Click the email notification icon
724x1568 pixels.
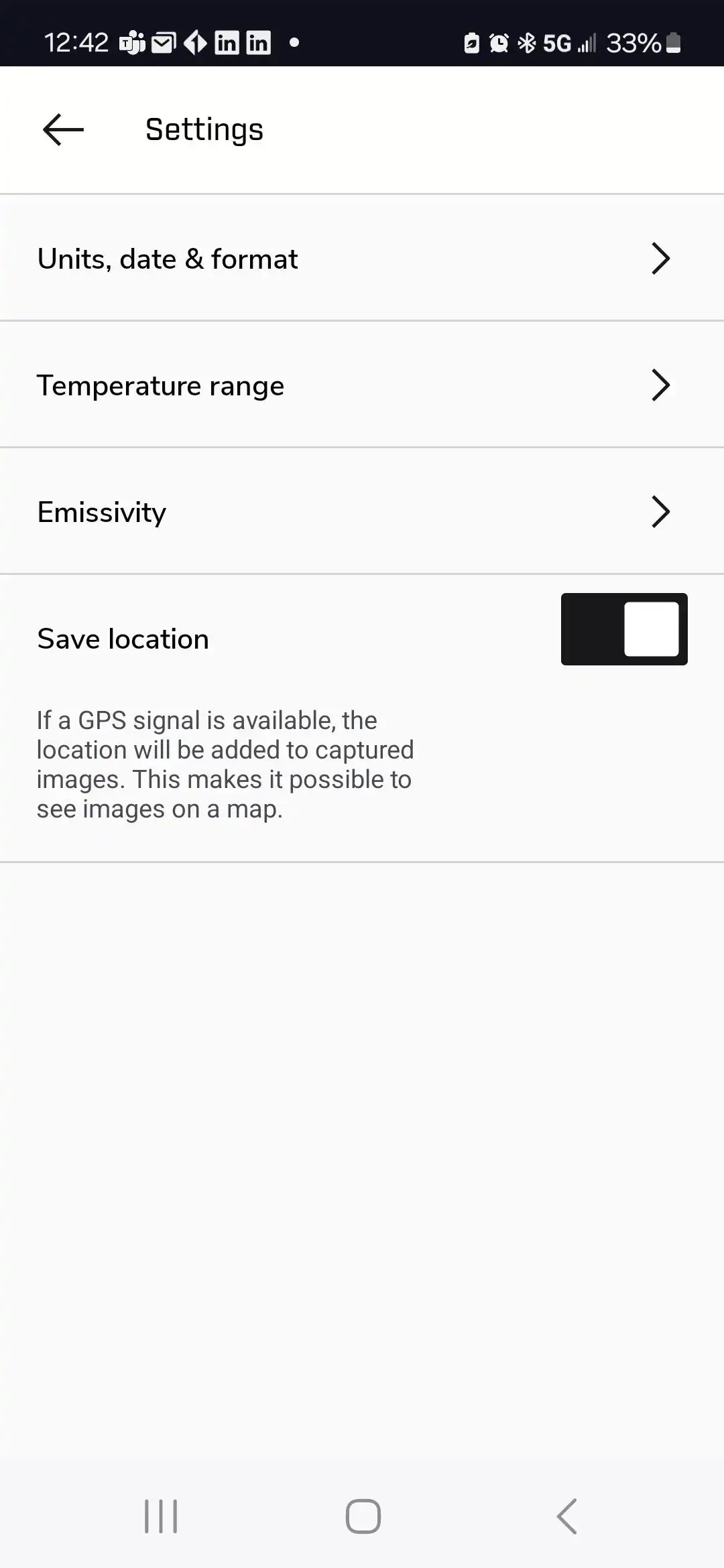pos(162,42)
